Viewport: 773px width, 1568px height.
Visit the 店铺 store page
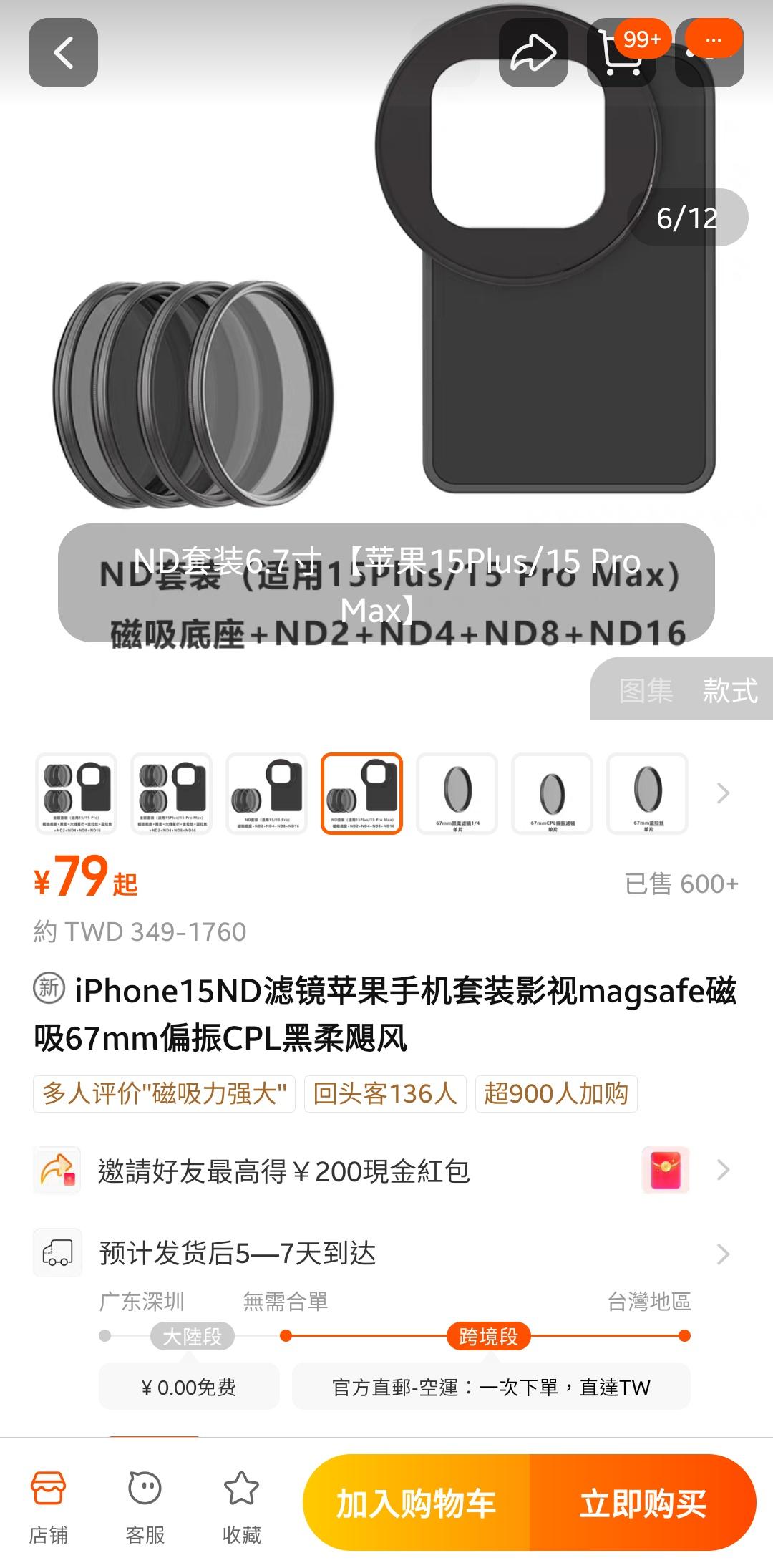click(49, 1505)
